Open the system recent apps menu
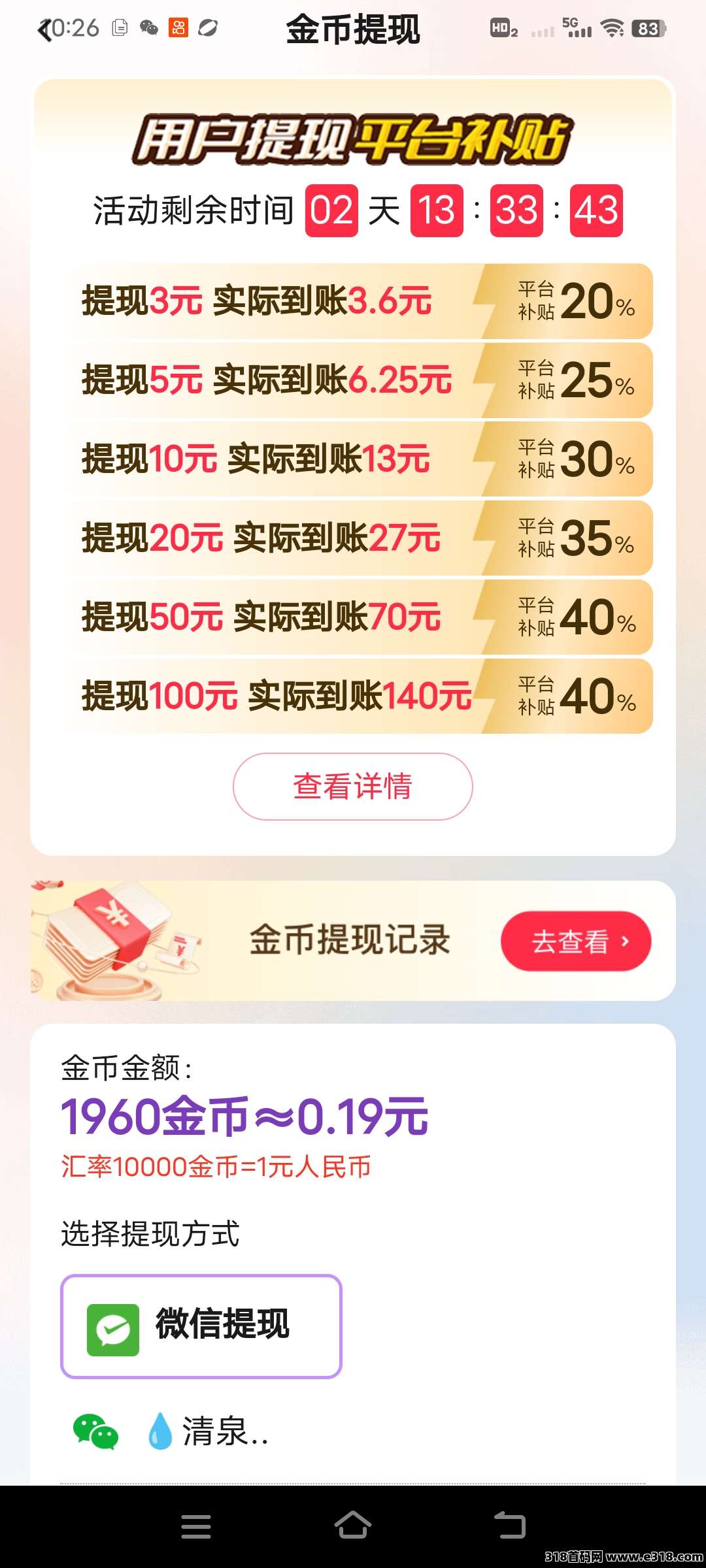Viewport: 706px width, 1568px height. click(196, 1526)
